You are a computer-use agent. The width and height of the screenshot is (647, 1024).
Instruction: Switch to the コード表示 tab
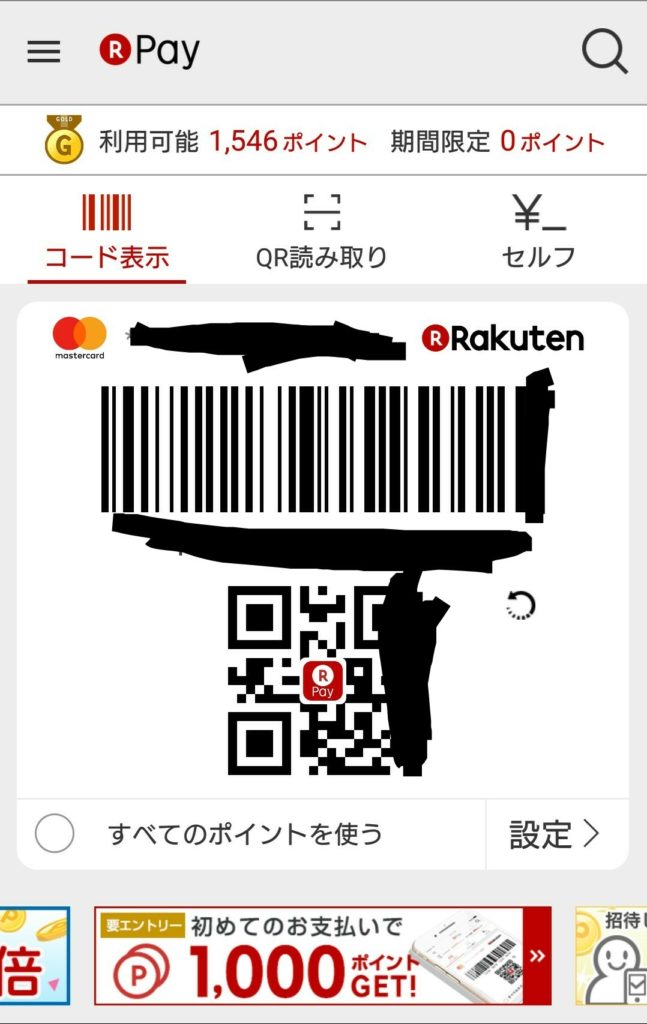point(107,232)
